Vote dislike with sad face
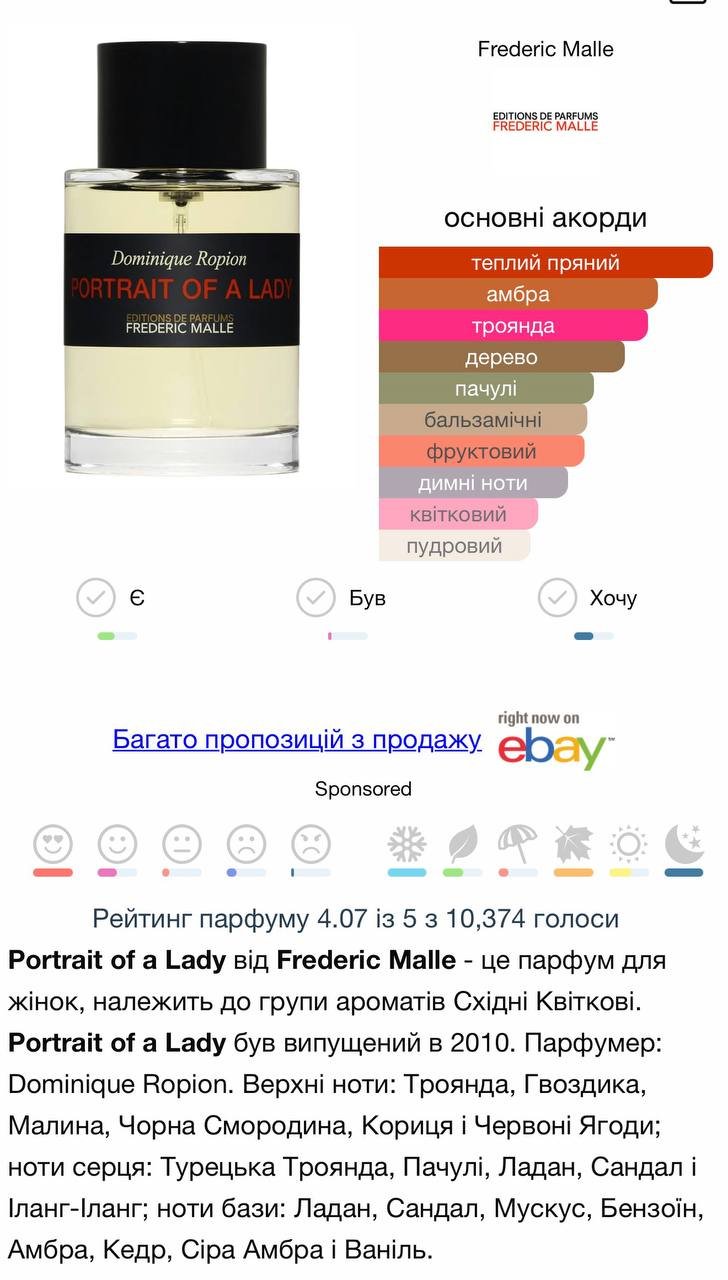The height and width of the screenshot is (1280, 728). tap(246, 845)
